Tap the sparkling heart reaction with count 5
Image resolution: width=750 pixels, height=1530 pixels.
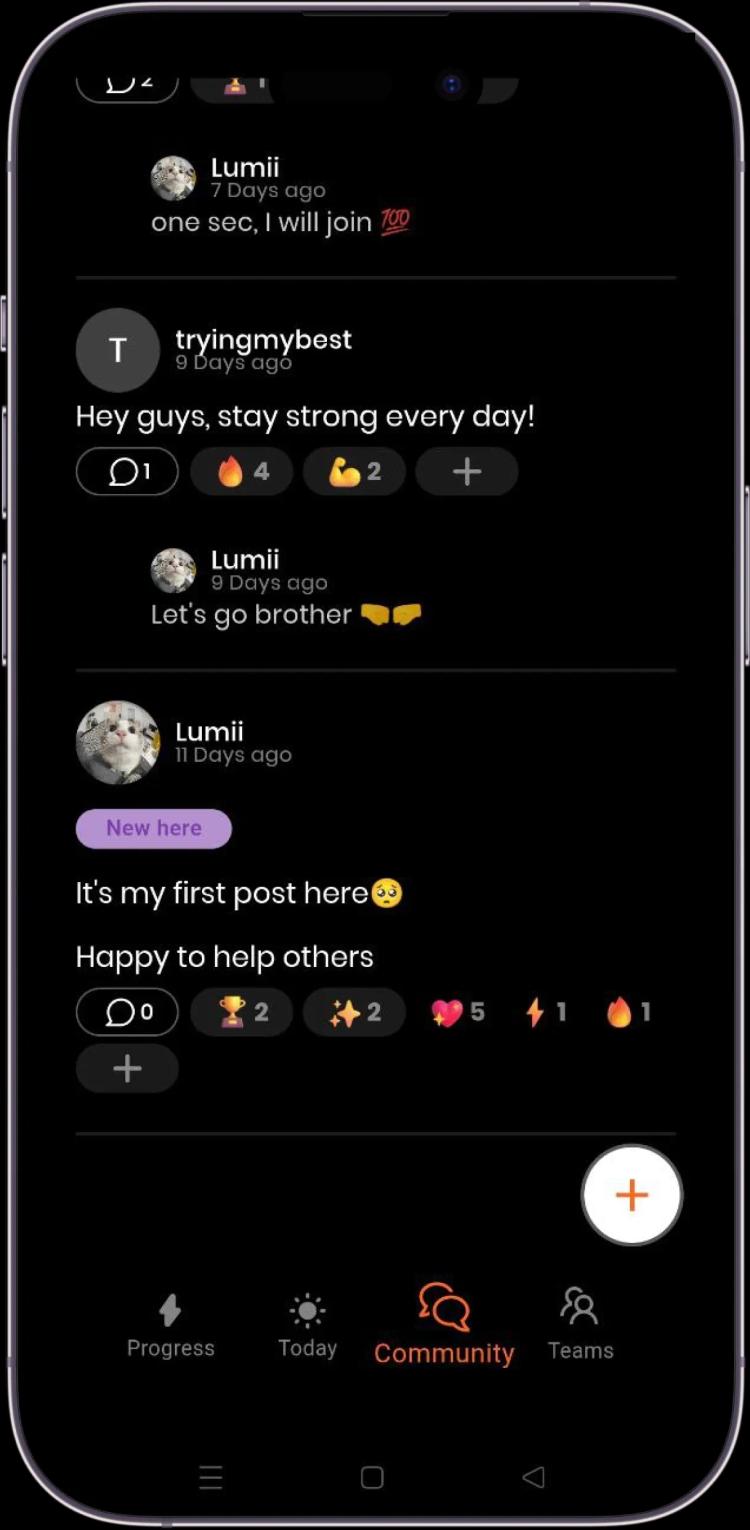click(x=455, y=1012)
